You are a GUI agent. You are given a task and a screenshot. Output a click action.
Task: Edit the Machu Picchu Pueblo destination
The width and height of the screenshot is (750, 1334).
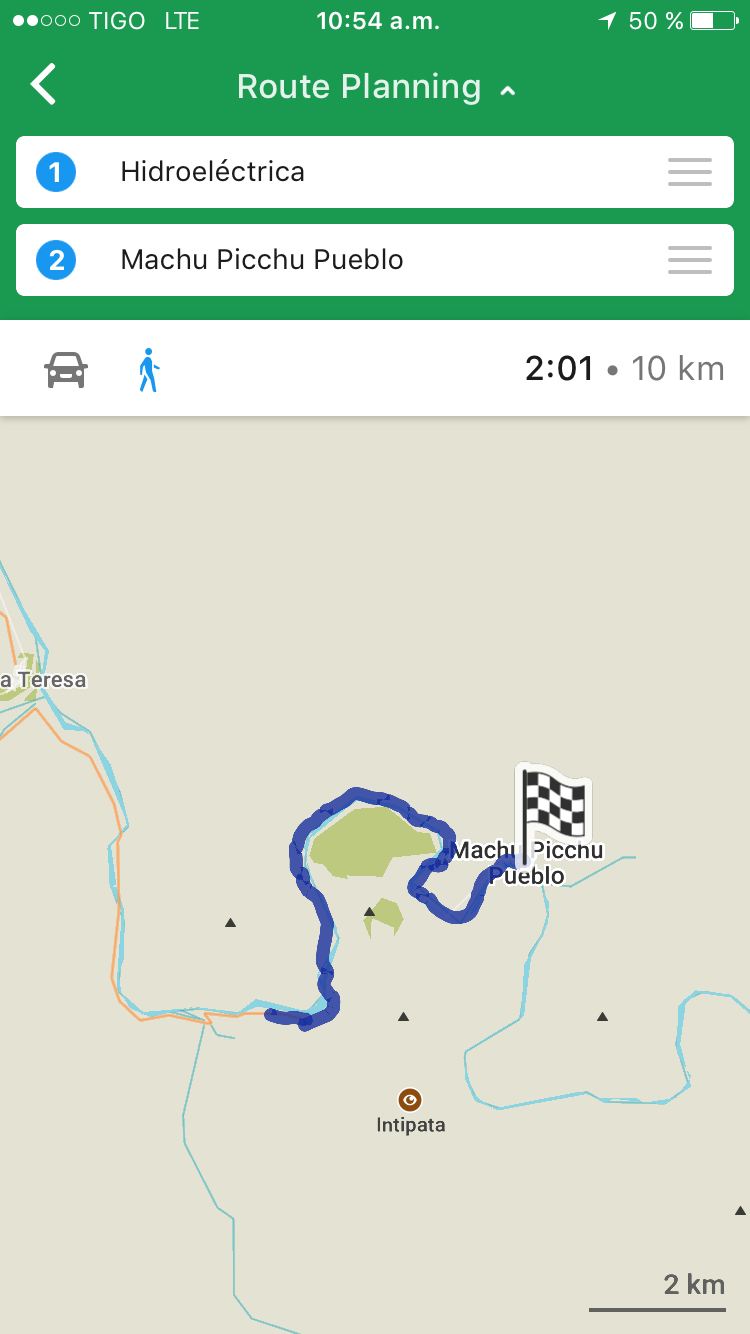(360, 260)
